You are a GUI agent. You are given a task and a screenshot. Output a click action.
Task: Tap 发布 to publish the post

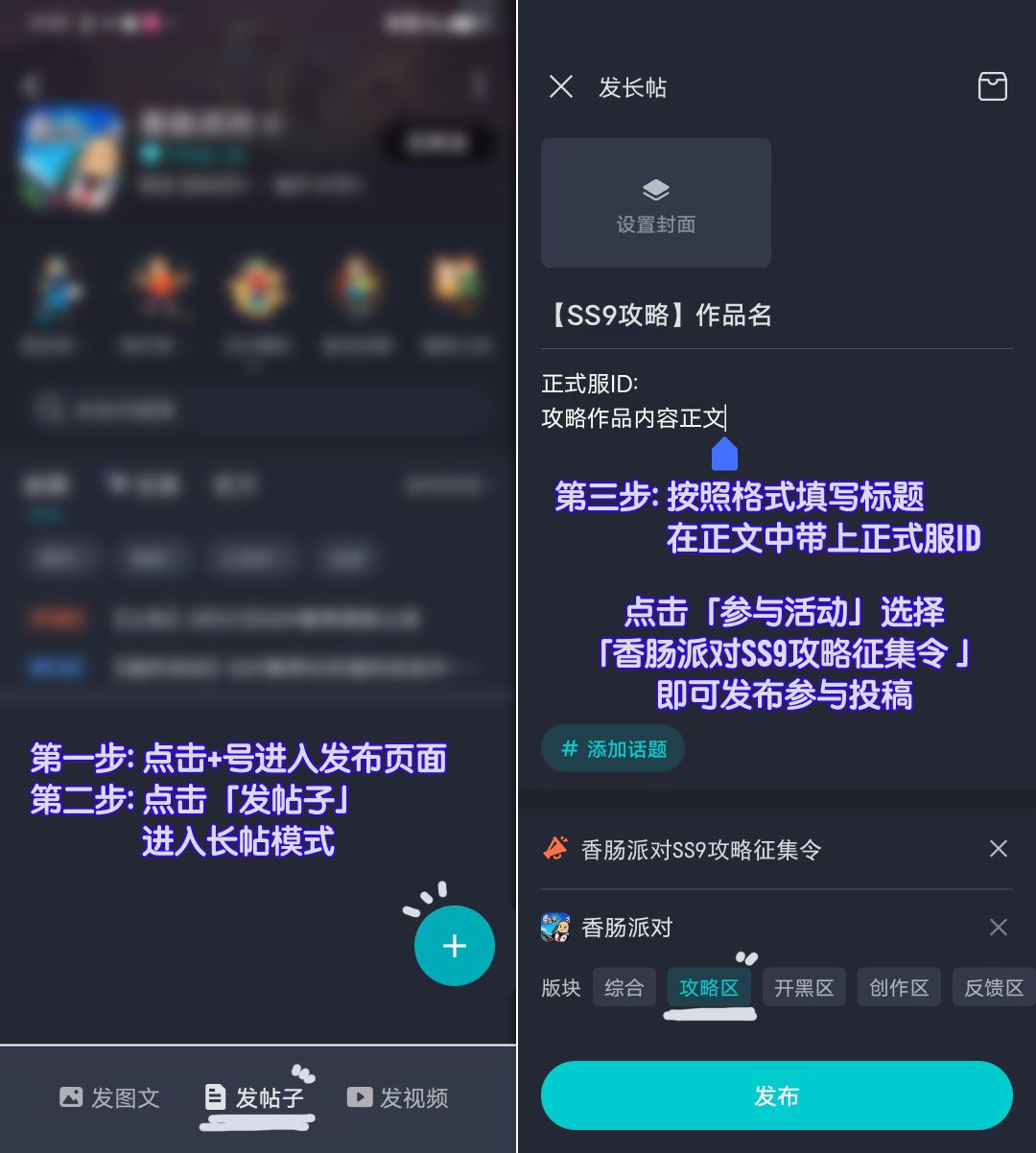point(776,1095)
